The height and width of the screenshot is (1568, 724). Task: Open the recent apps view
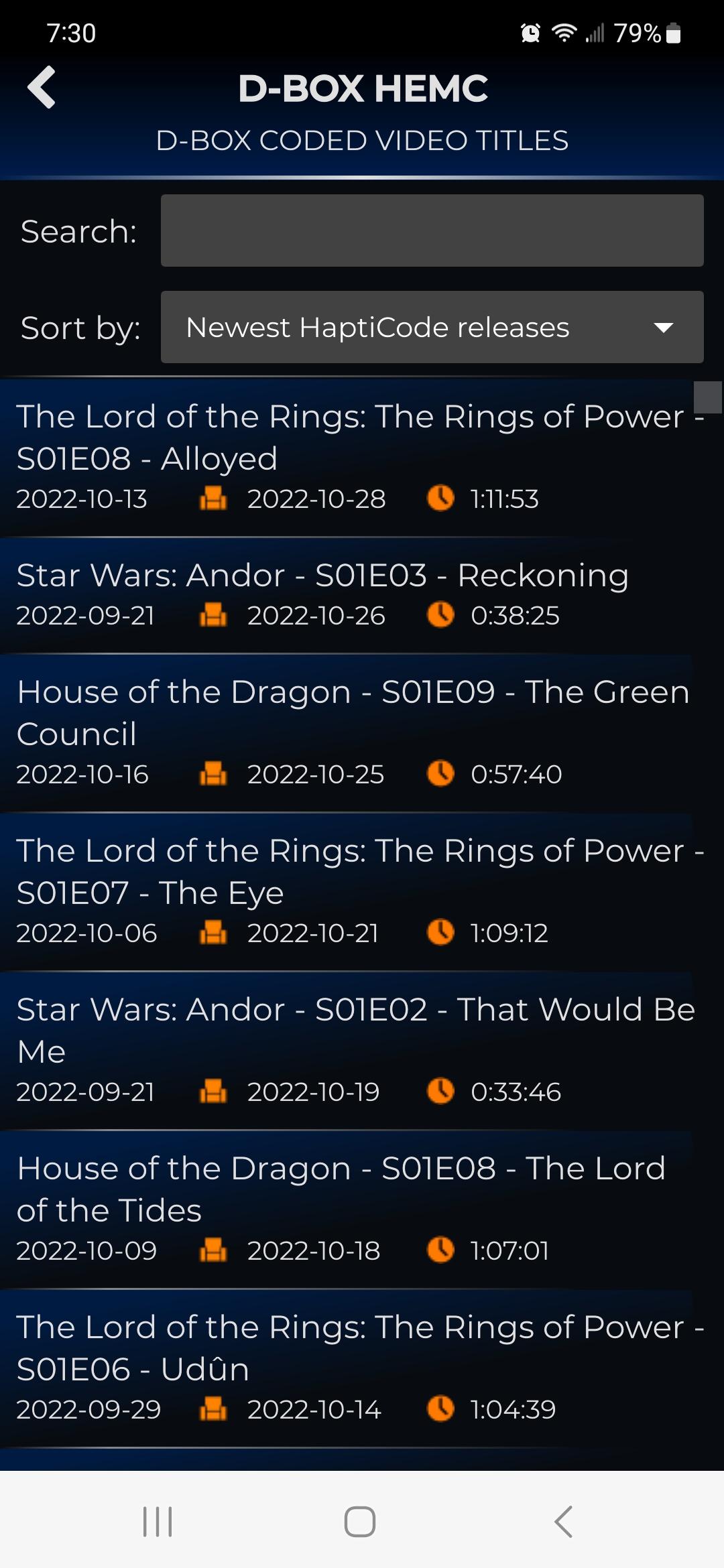click(x=158, y=1521)
